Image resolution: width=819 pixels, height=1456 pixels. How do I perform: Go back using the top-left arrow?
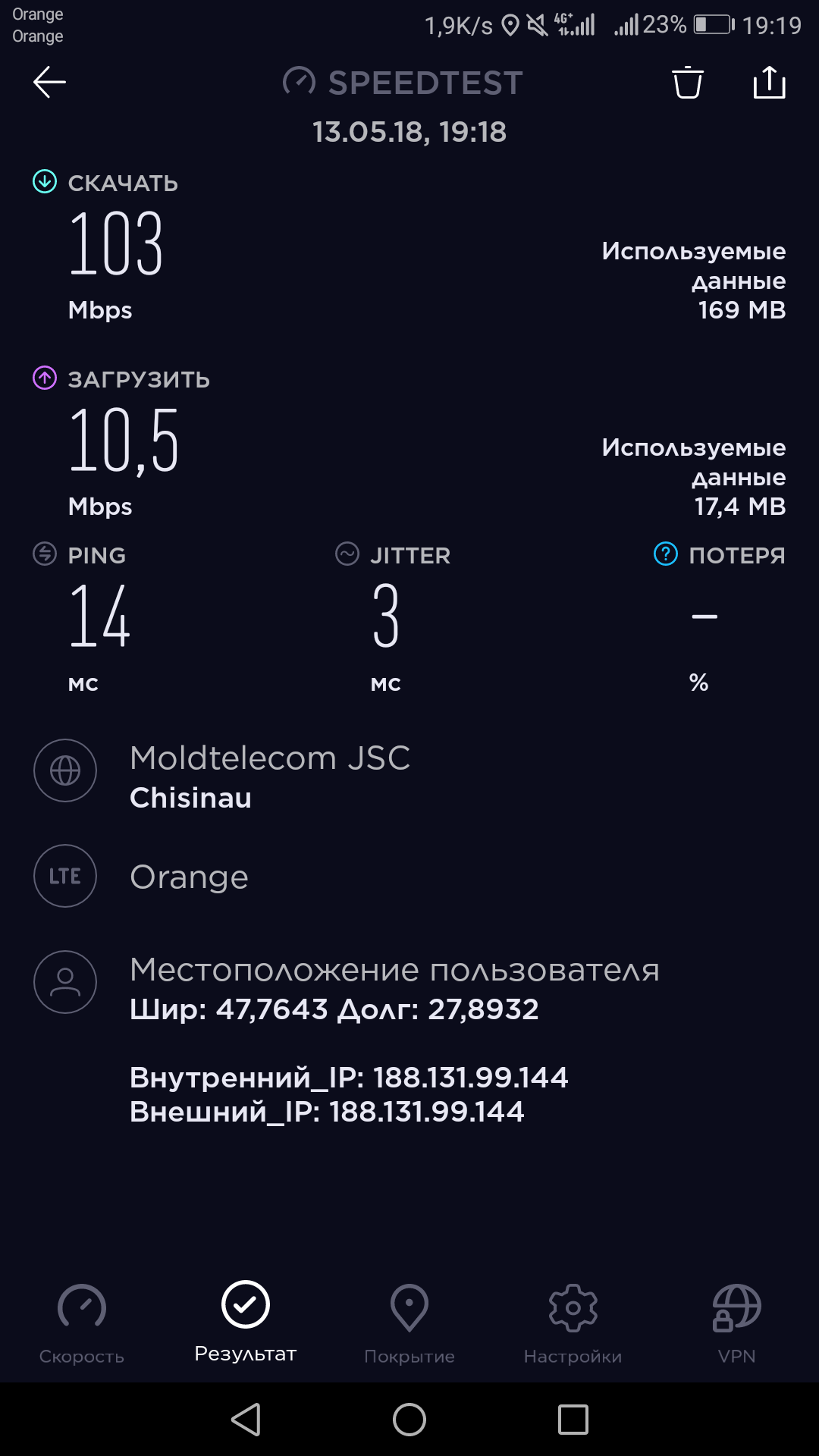pyautogui.click(x=50, y=82)
